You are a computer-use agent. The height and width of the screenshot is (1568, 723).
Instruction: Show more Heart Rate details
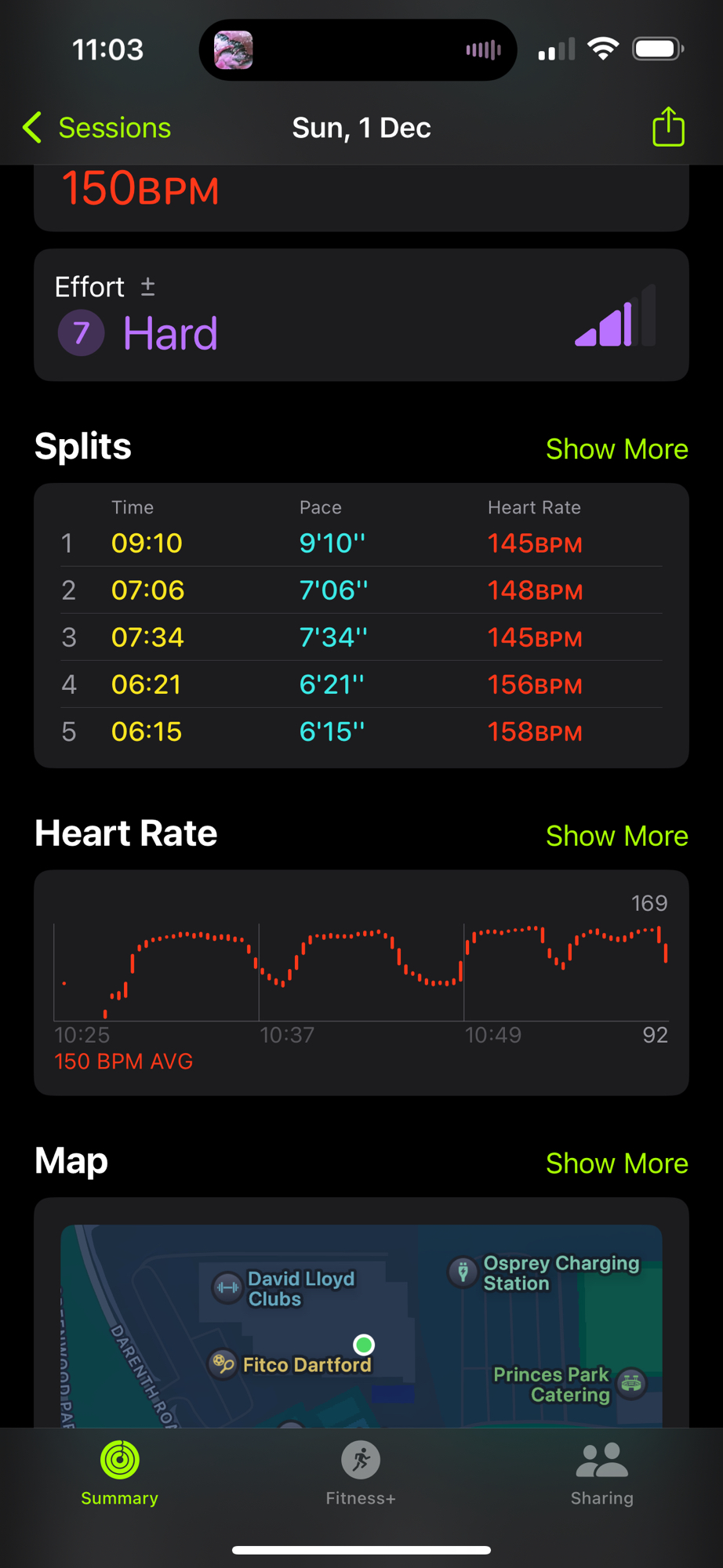616,836
